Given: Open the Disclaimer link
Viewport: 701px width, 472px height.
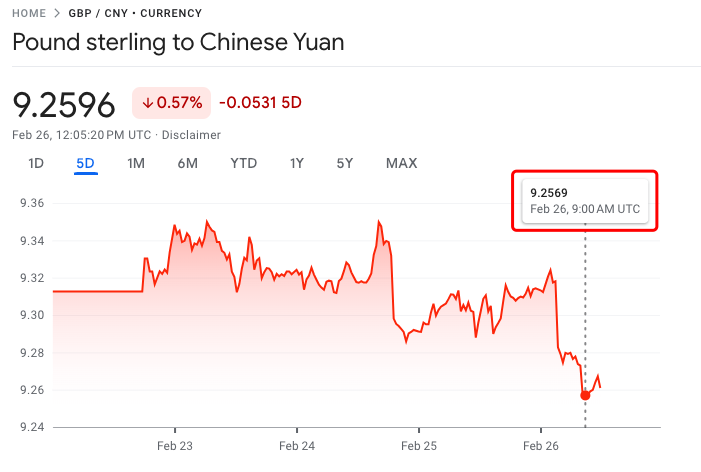Looking at the screenshot, I should click(x=191, y=135).
